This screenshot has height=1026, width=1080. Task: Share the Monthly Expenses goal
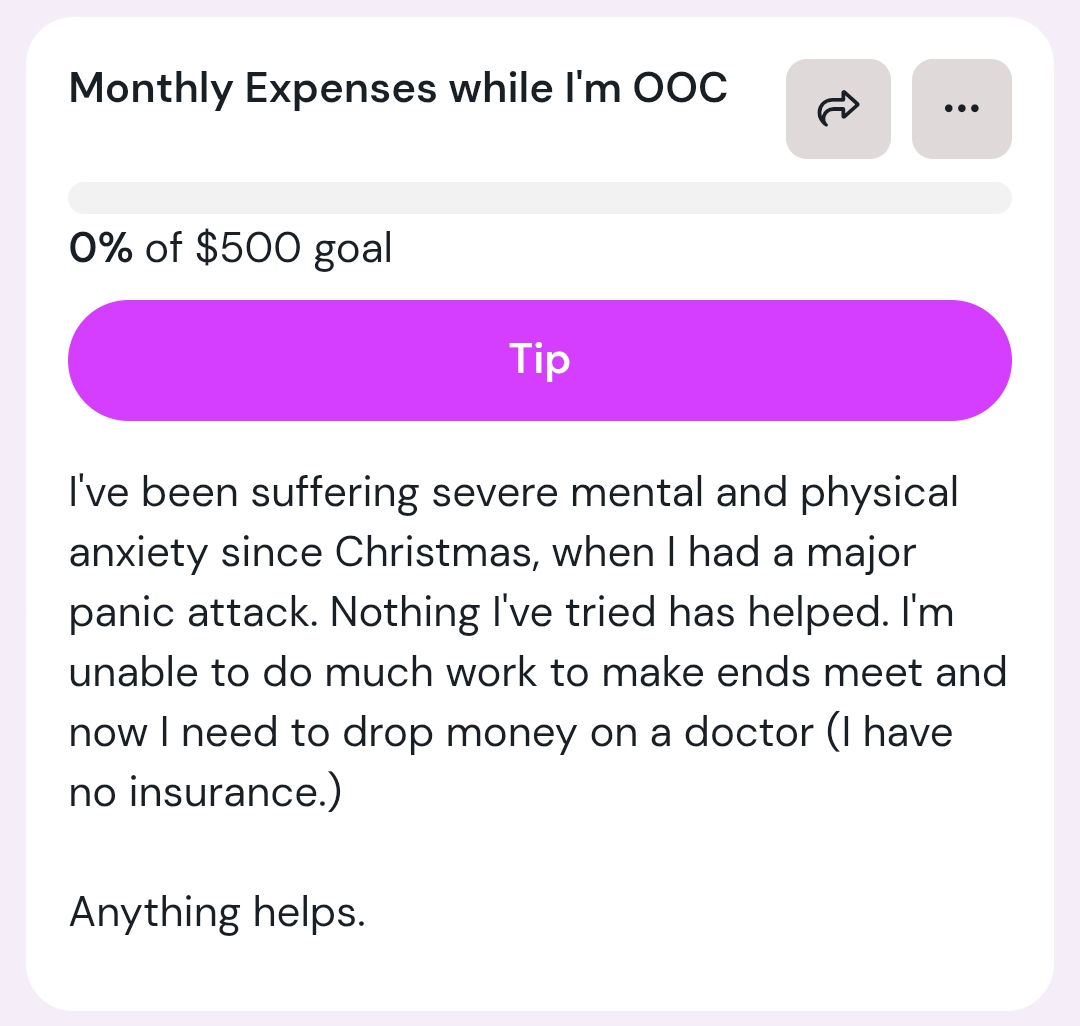pos(838,109)
